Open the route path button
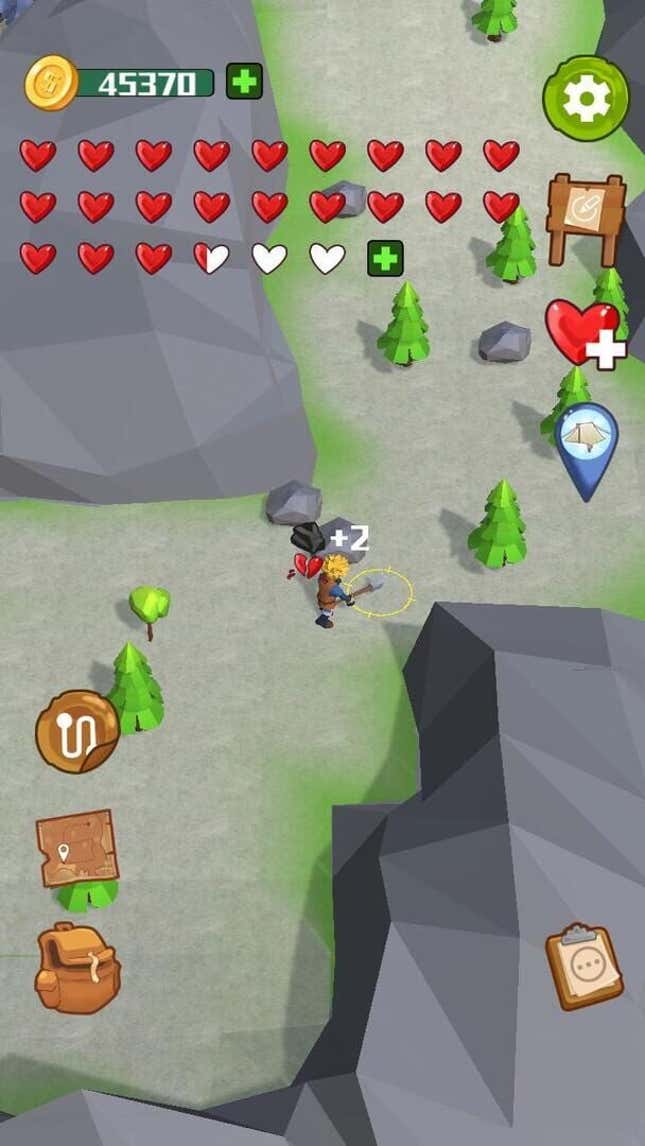 (x=78, y=731)
